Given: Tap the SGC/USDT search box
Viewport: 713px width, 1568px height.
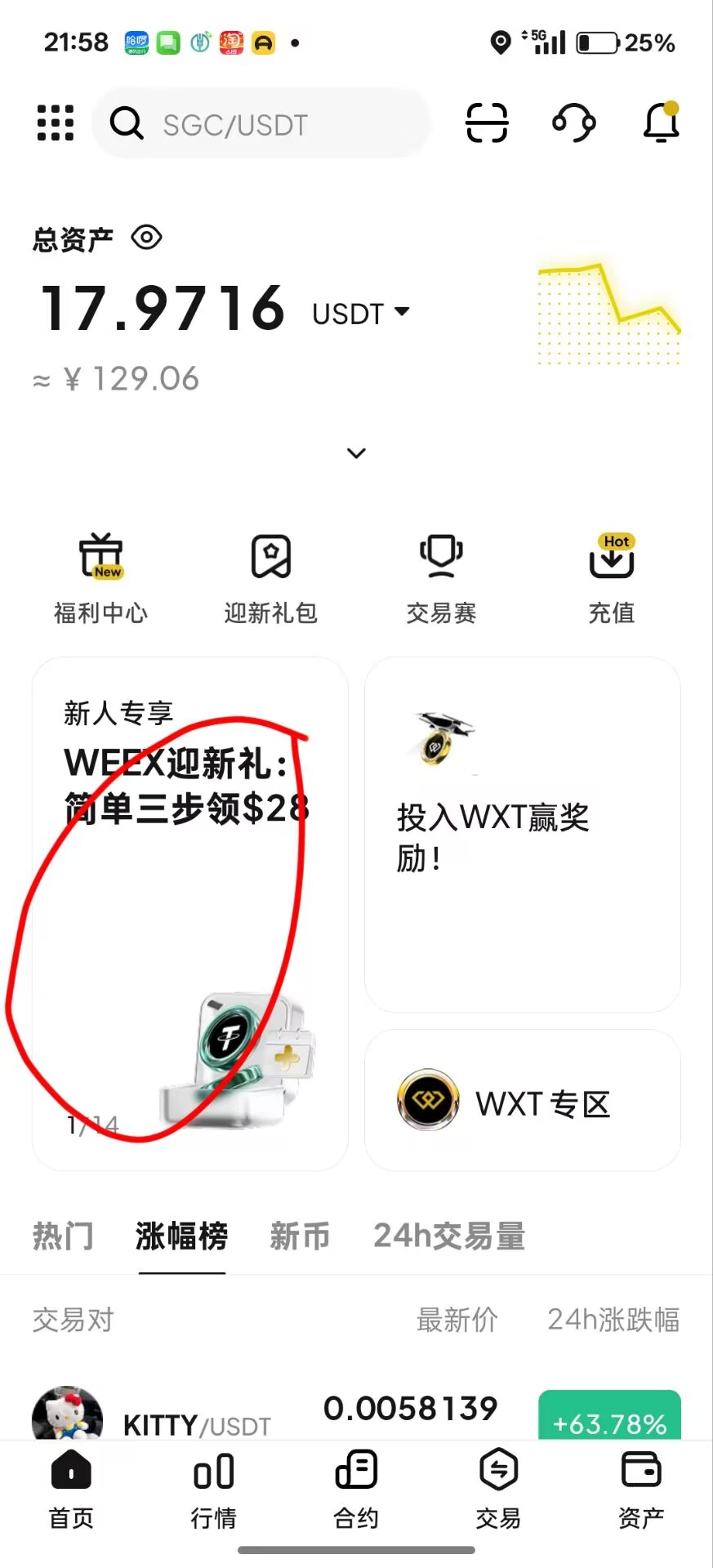Looking at the screenshot, I should point(261,124).
